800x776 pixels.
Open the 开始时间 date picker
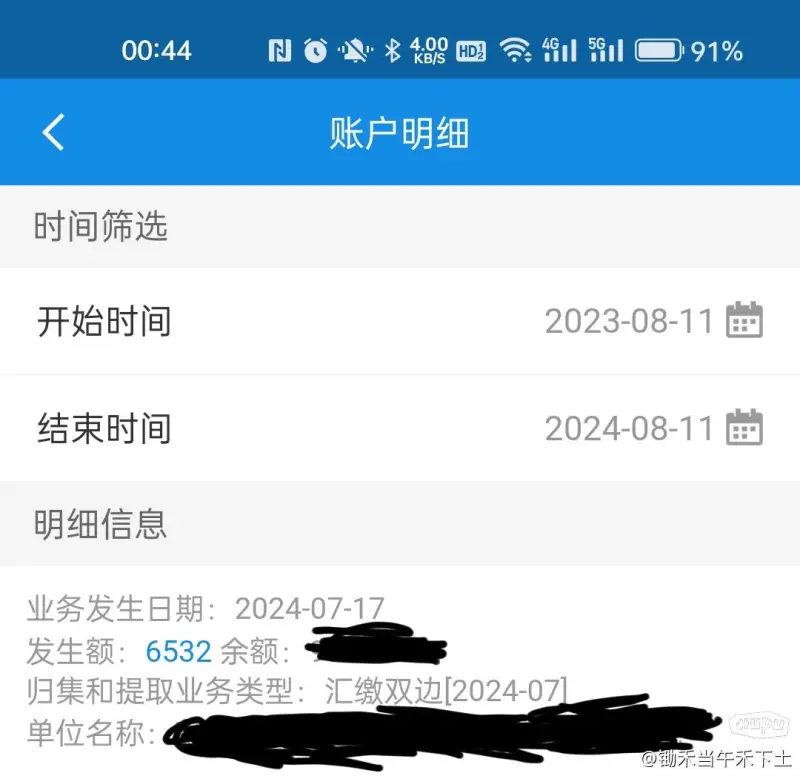tap(743, 320)
